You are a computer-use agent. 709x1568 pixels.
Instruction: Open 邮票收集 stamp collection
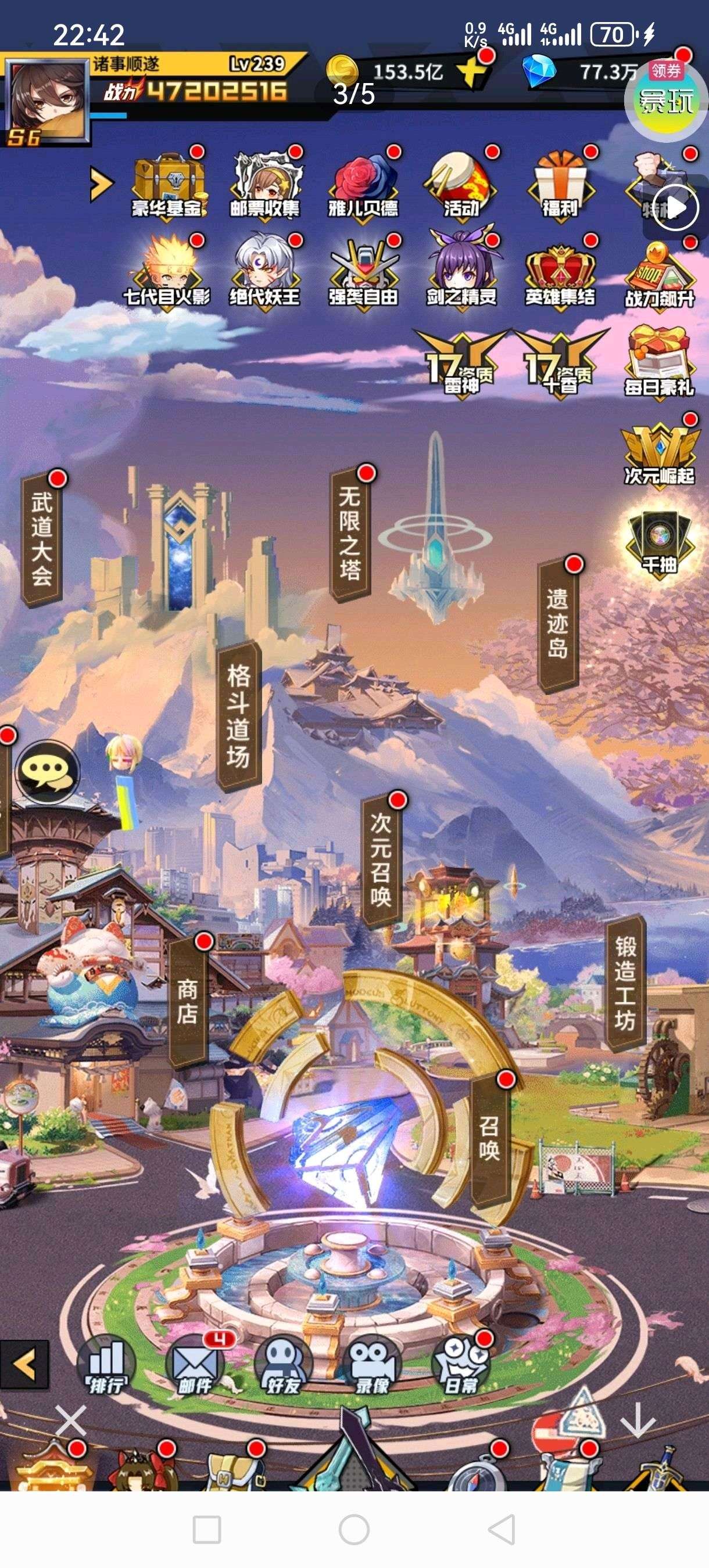tap(265, 186)
